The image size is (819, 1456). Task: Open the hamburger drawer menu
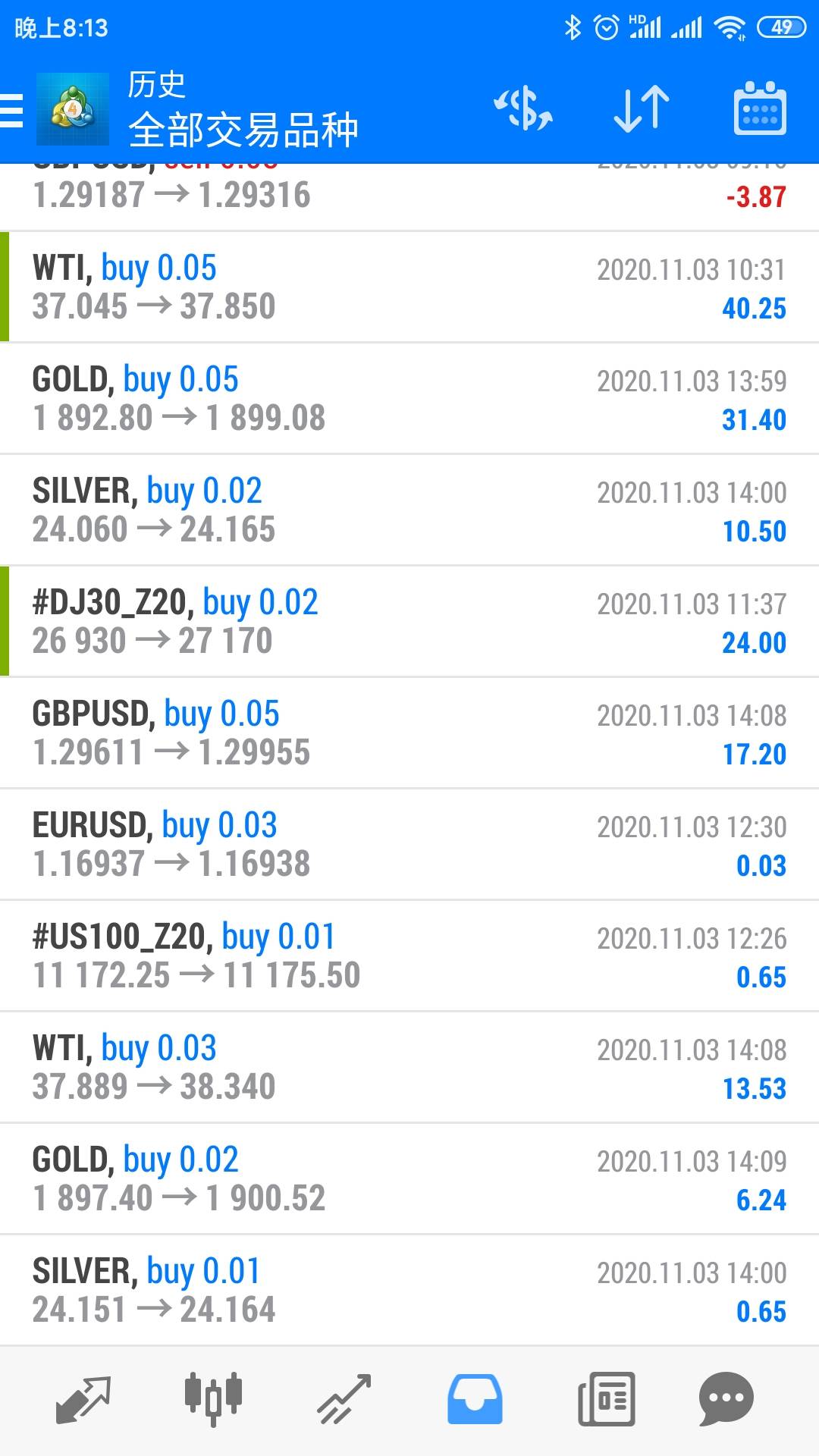click(x=12, y=111)
